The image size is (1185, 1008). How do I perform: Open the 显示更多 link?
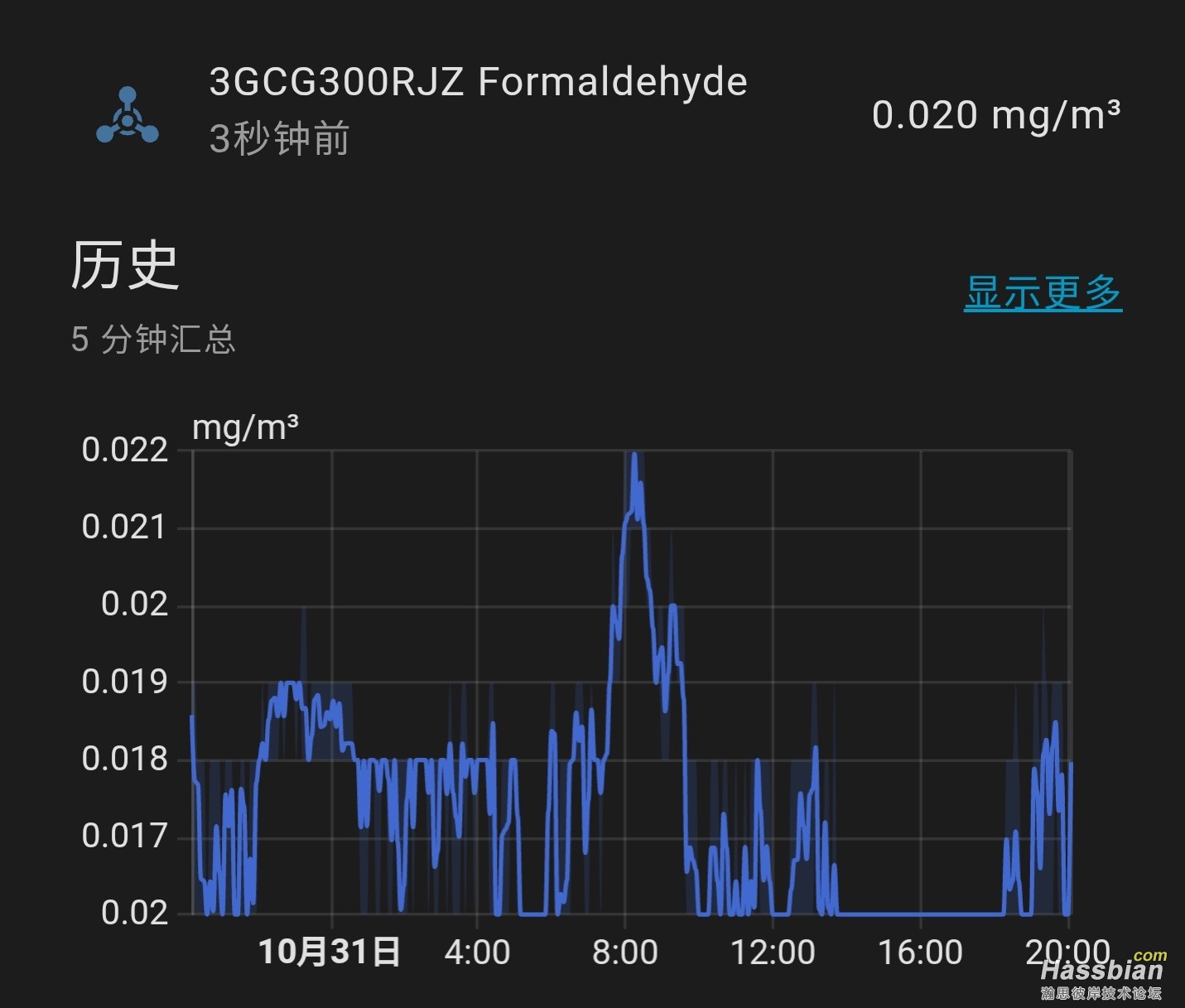1043,292
